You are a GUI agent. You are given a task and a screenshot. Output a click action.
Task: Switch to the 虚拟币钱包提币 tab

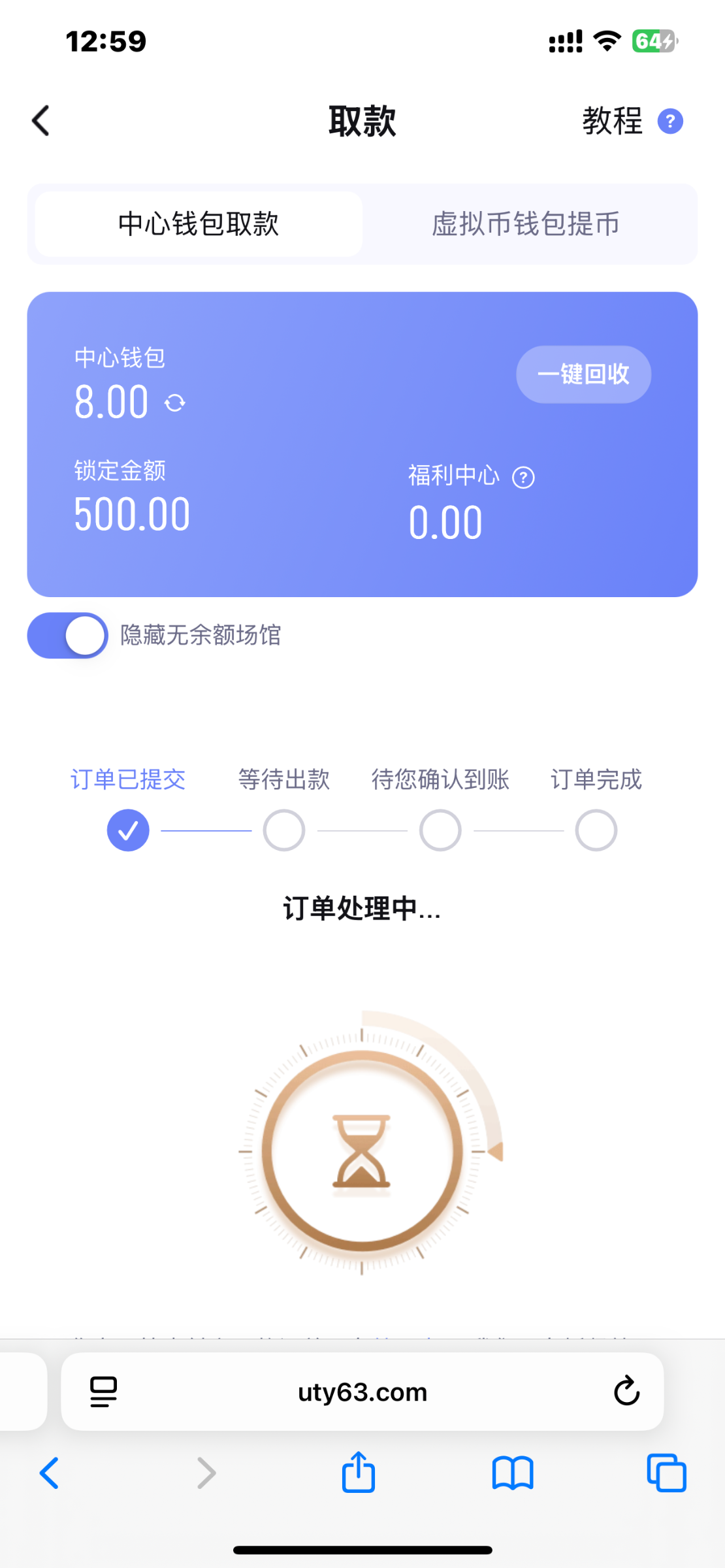[x=526, y=224]
